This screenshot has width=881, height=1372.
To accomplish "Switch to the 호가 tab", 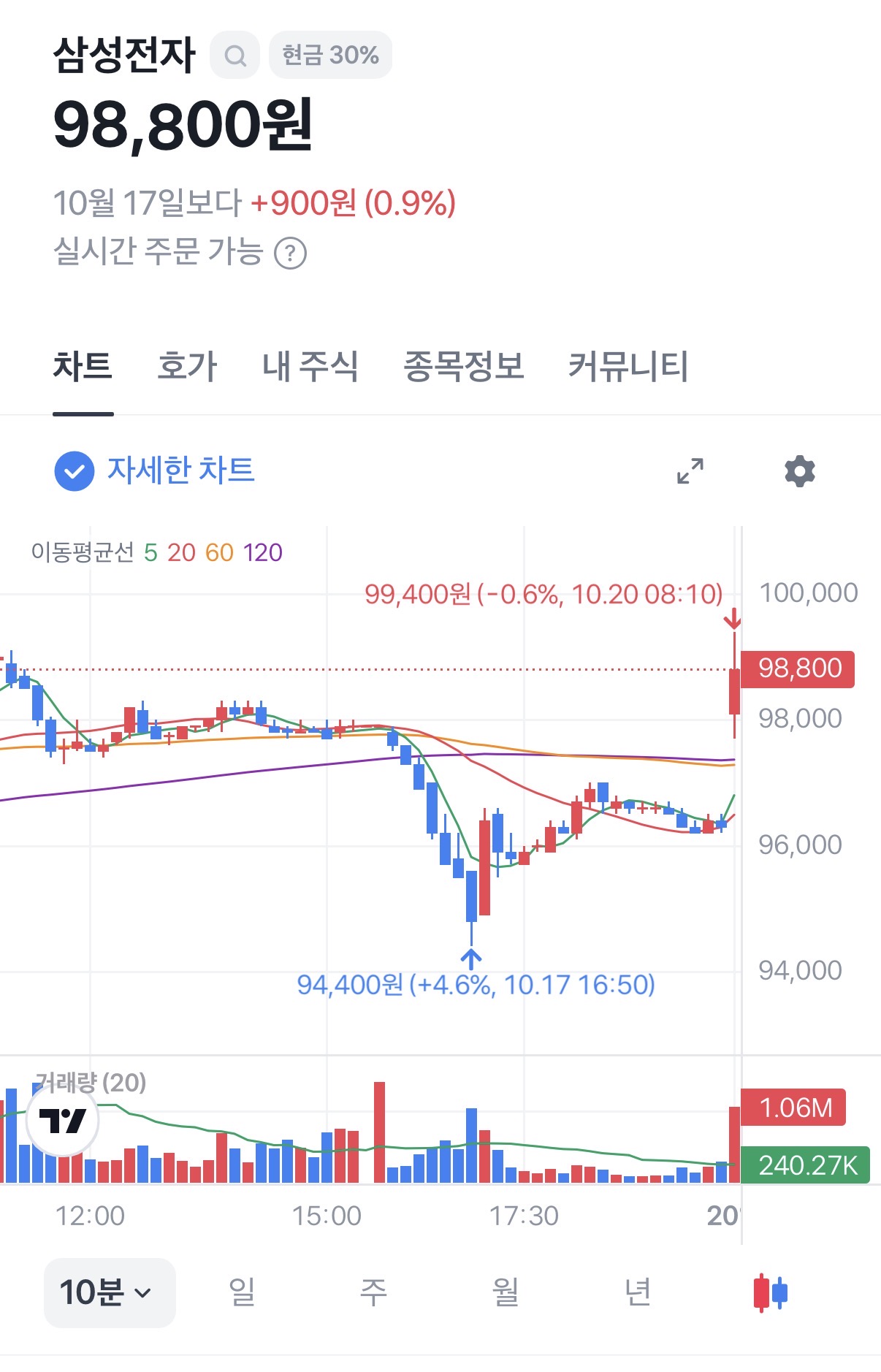I will click(187, 366).
